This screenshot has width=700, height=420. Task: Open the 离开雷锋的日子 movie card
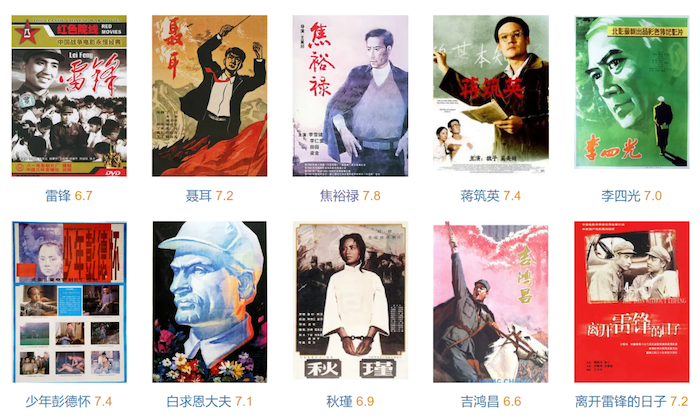coord(631,302)
